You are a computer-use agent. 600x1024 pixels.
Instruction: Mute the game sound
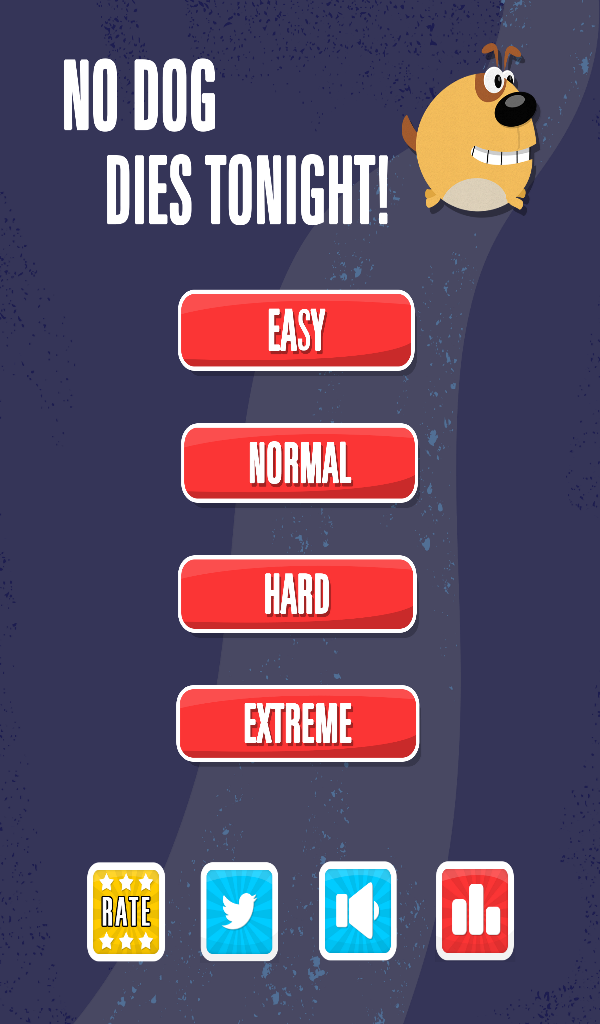(357, 911)
